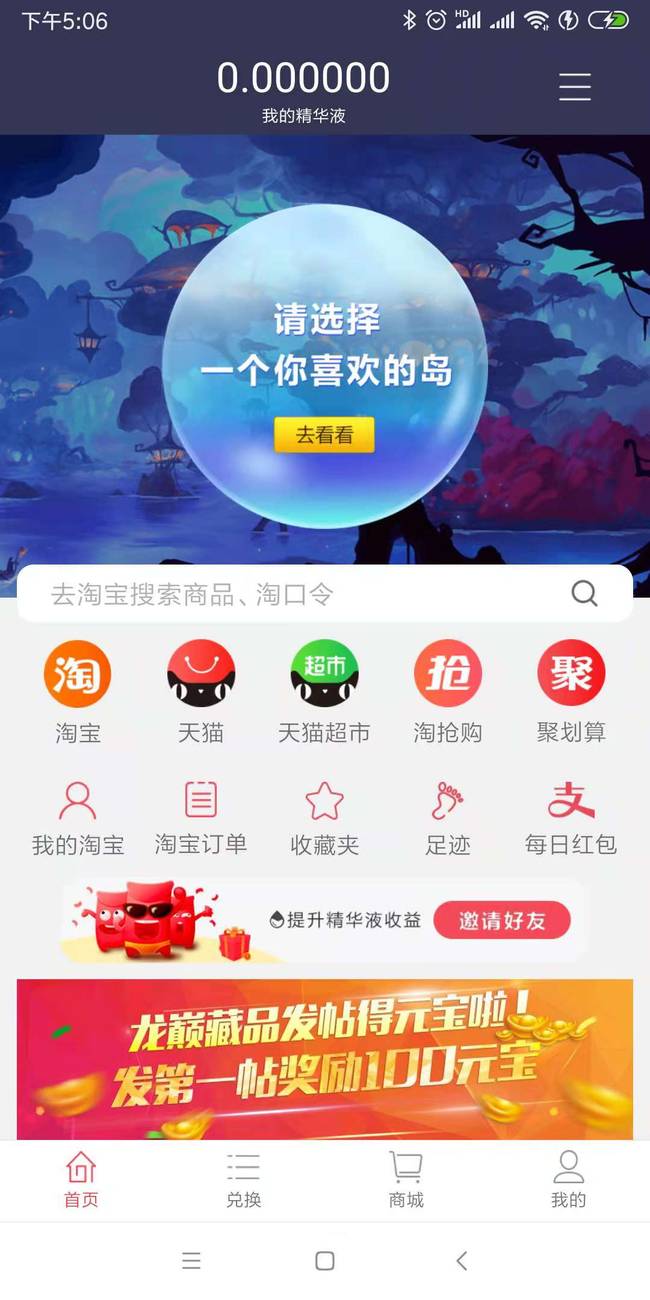Switch to the 我的 tab

tap(568, 1180)
